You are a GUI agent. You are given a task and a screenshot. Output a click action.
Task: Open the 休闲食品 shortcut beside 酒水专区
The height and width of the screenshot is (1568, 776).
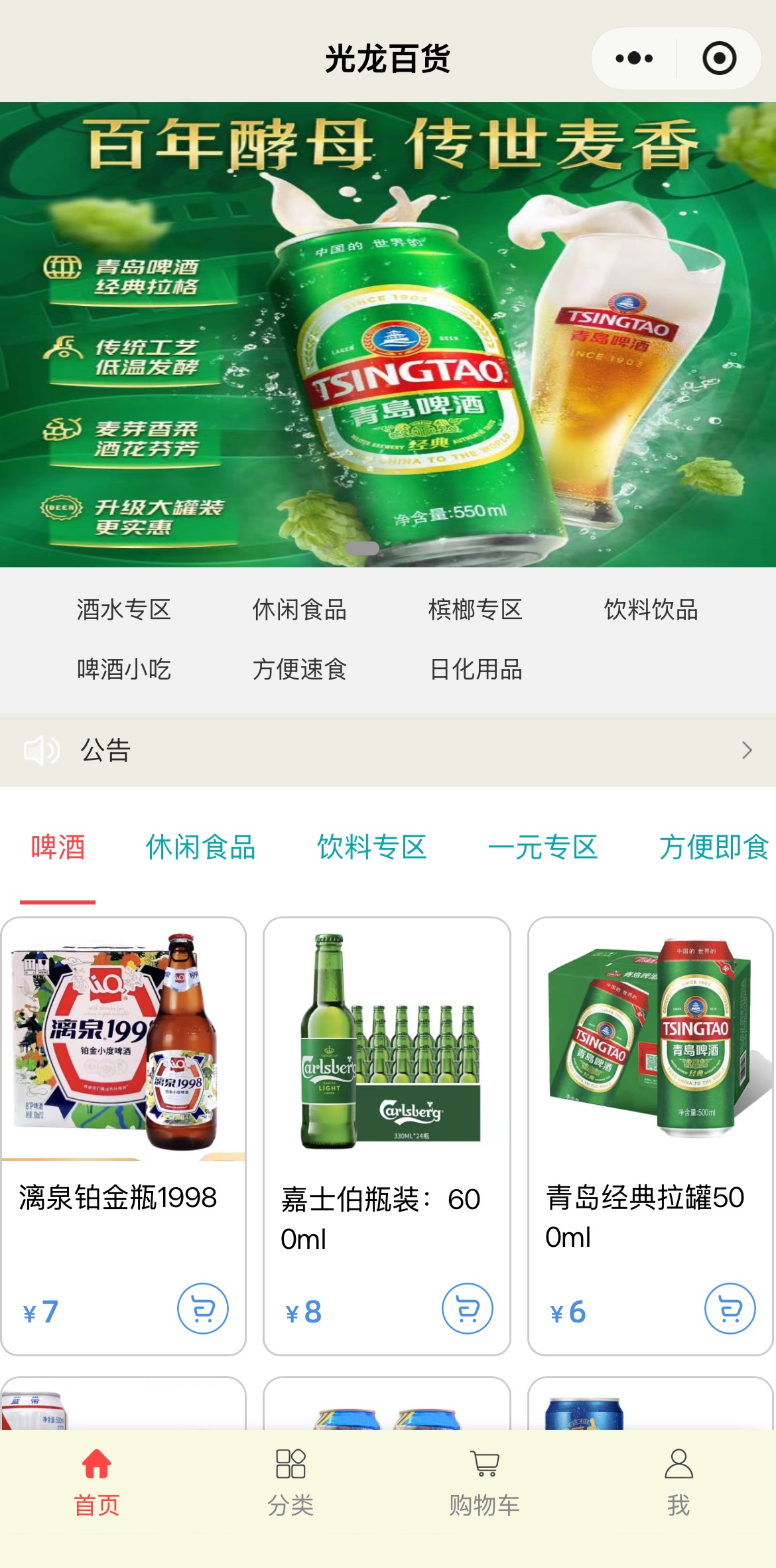tap(300, 609)
